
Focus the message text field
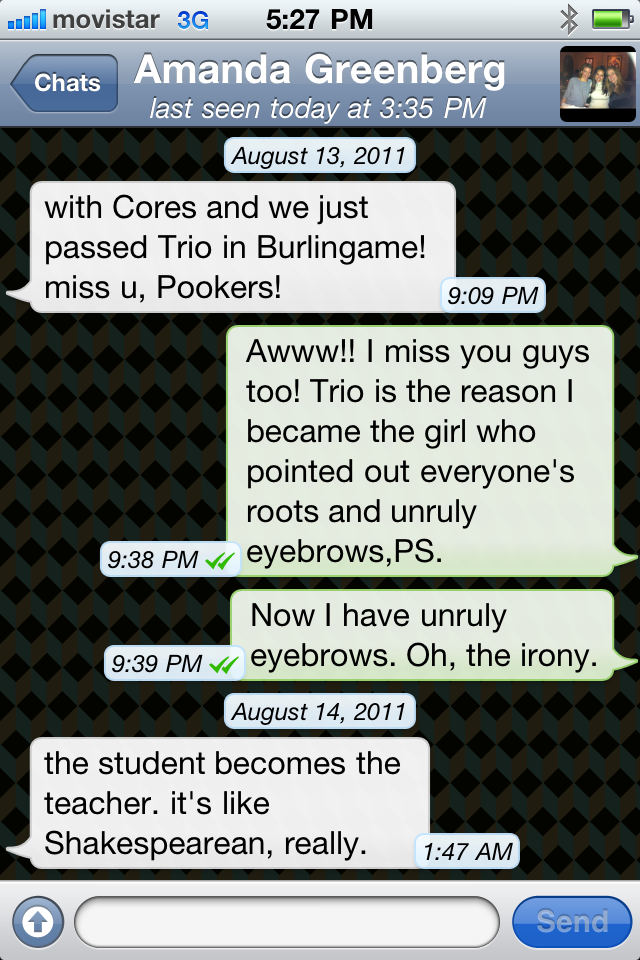pos(286,921)
